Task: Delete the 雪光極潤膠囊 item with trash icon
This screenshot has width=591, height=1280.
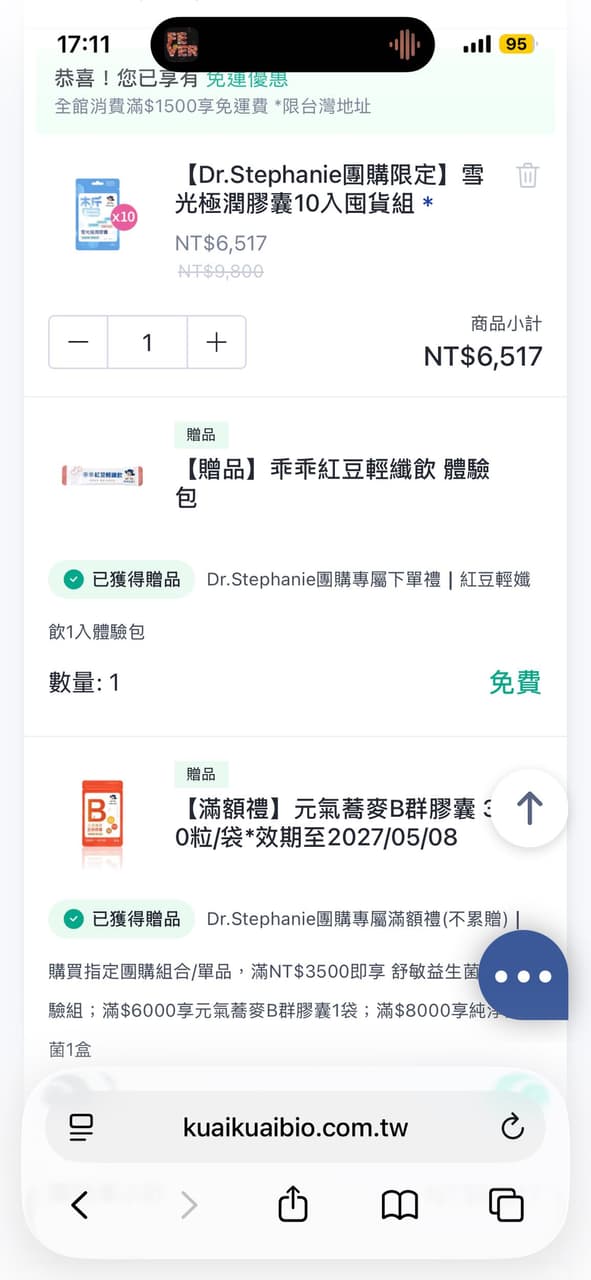Action: click(528, 176)
